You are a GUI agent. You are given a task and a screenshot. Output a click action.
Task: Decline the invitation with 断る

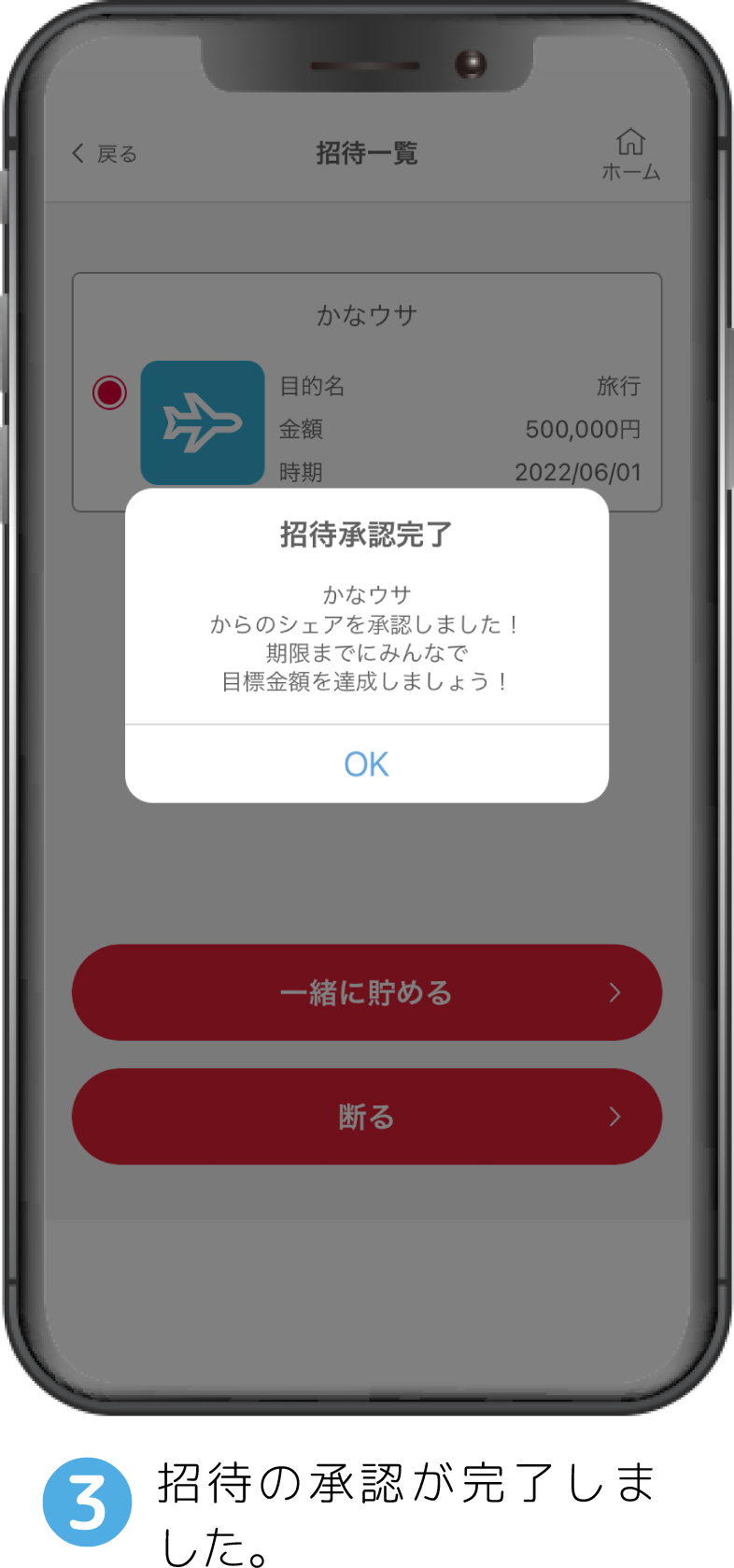click(366, 1117)
